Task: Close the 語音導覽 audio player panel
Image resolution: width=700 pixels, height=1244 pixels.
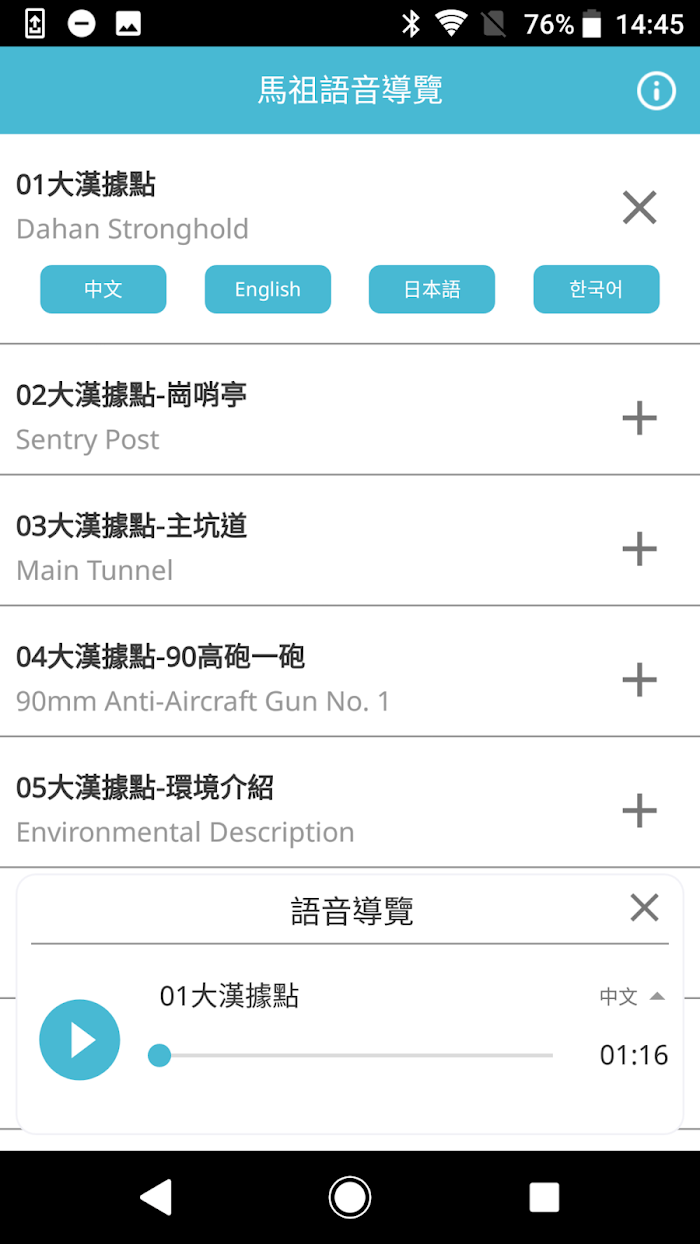Action: pyautogui.click(x=644, y=908)
